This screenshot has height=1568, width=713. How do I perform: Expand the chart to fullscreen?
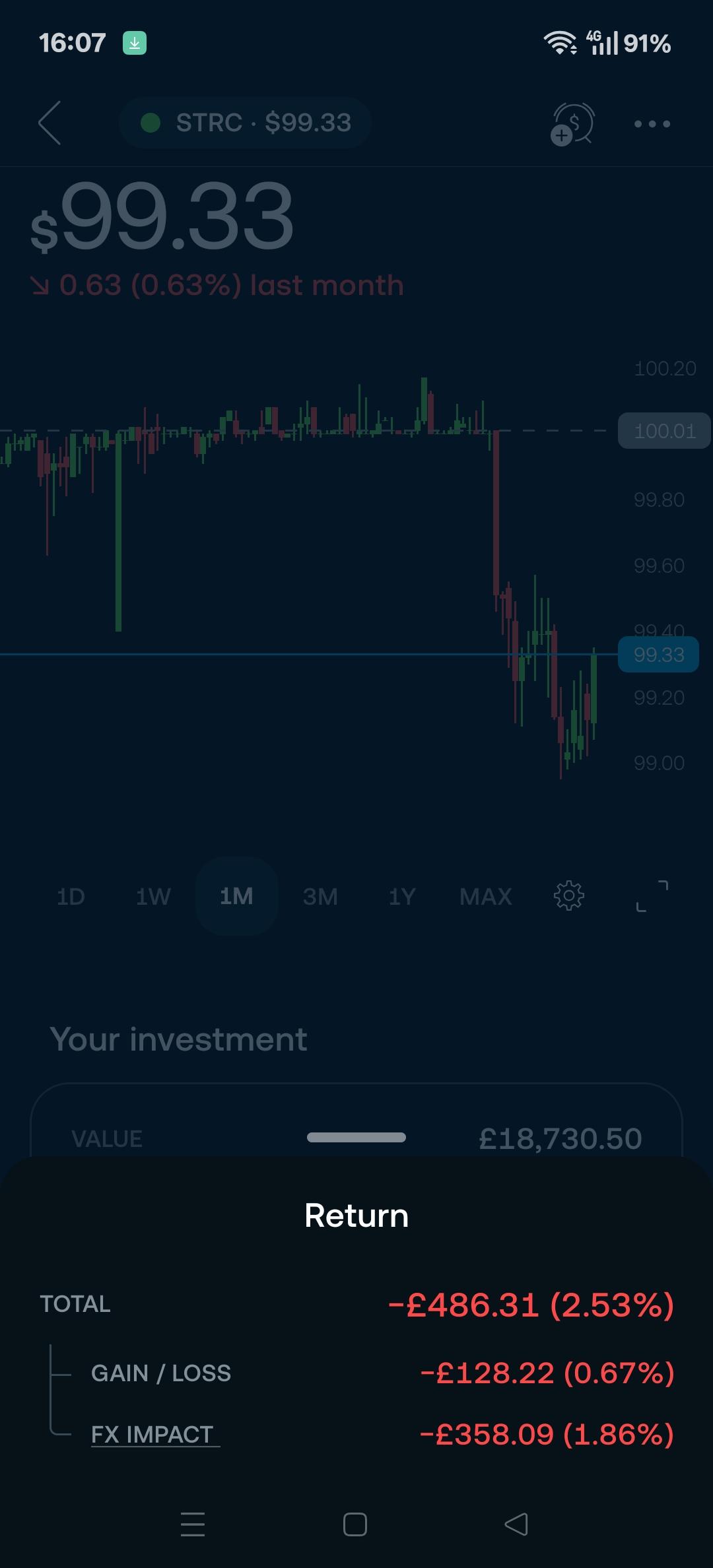652,896
